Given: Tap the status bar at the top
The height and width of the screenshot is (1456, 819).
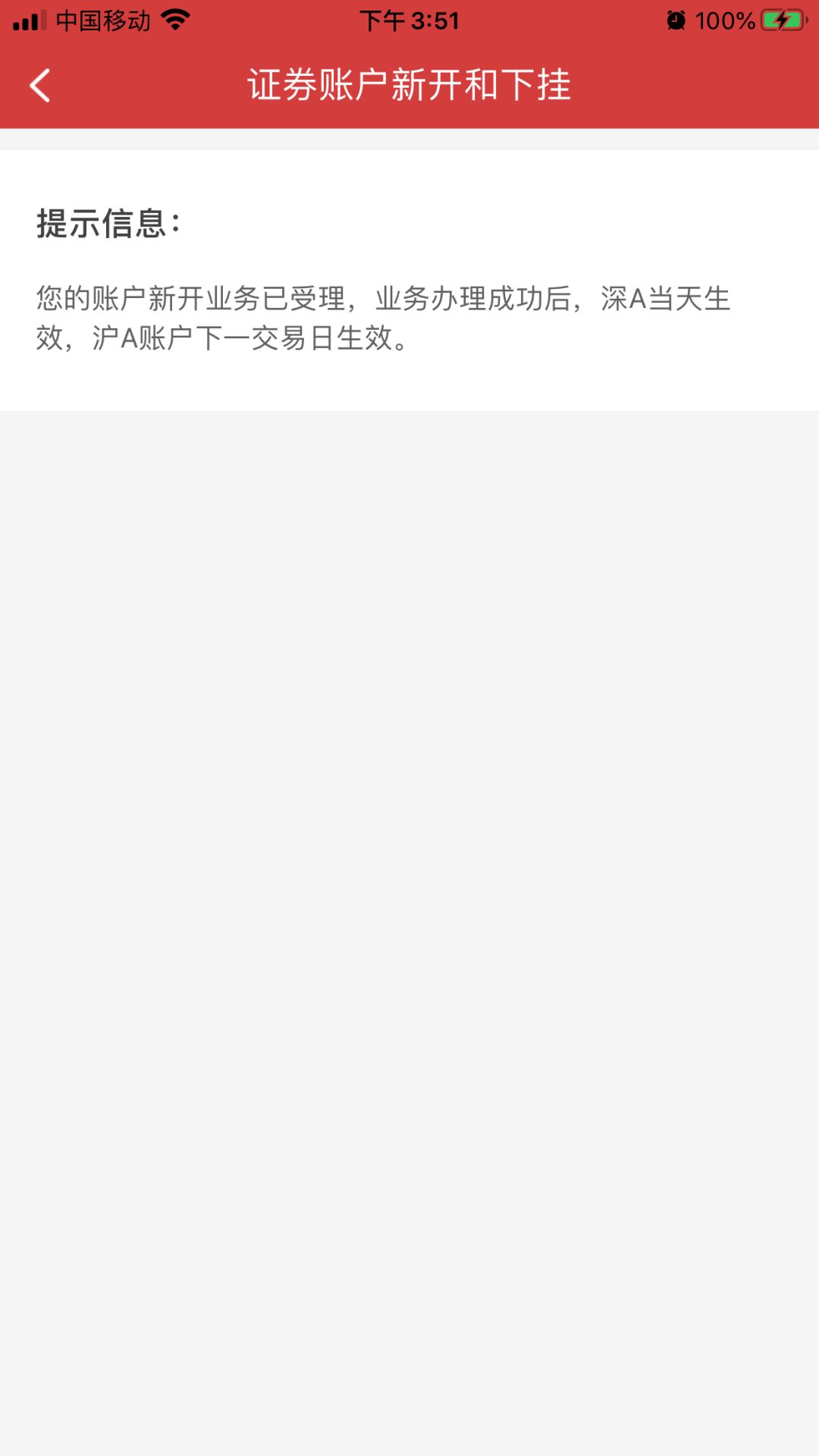Looking at the screenshot, I should coord(409,20).
